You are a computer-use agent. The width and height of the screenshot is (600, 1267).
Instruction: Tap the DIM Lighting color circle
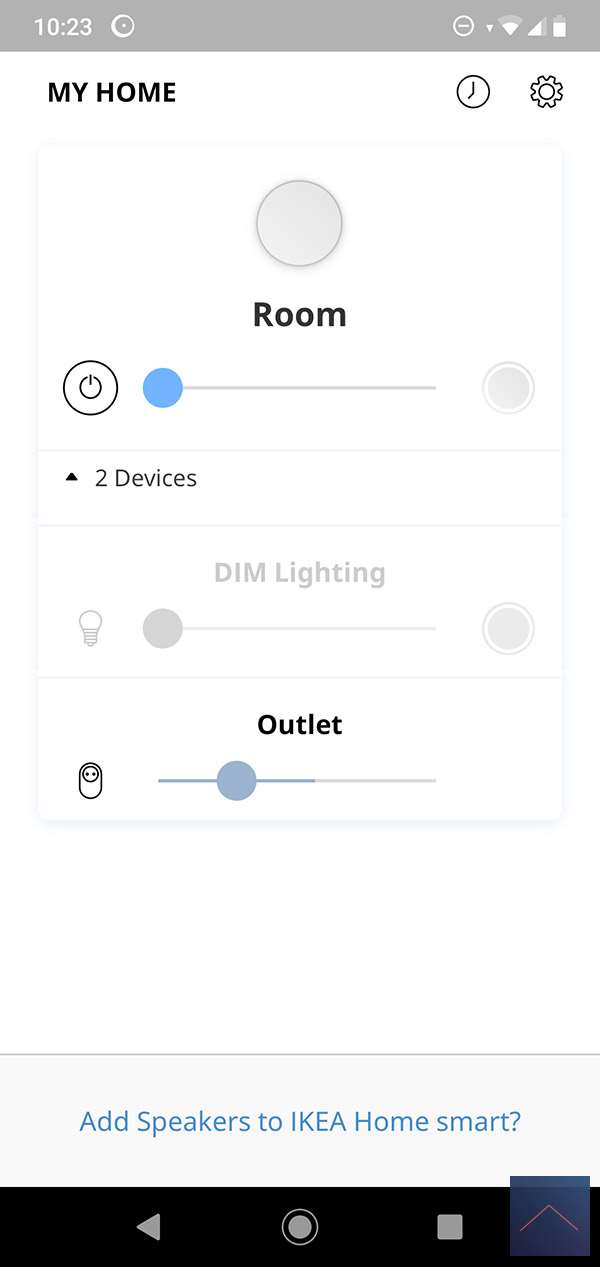(x=508, y=629)
